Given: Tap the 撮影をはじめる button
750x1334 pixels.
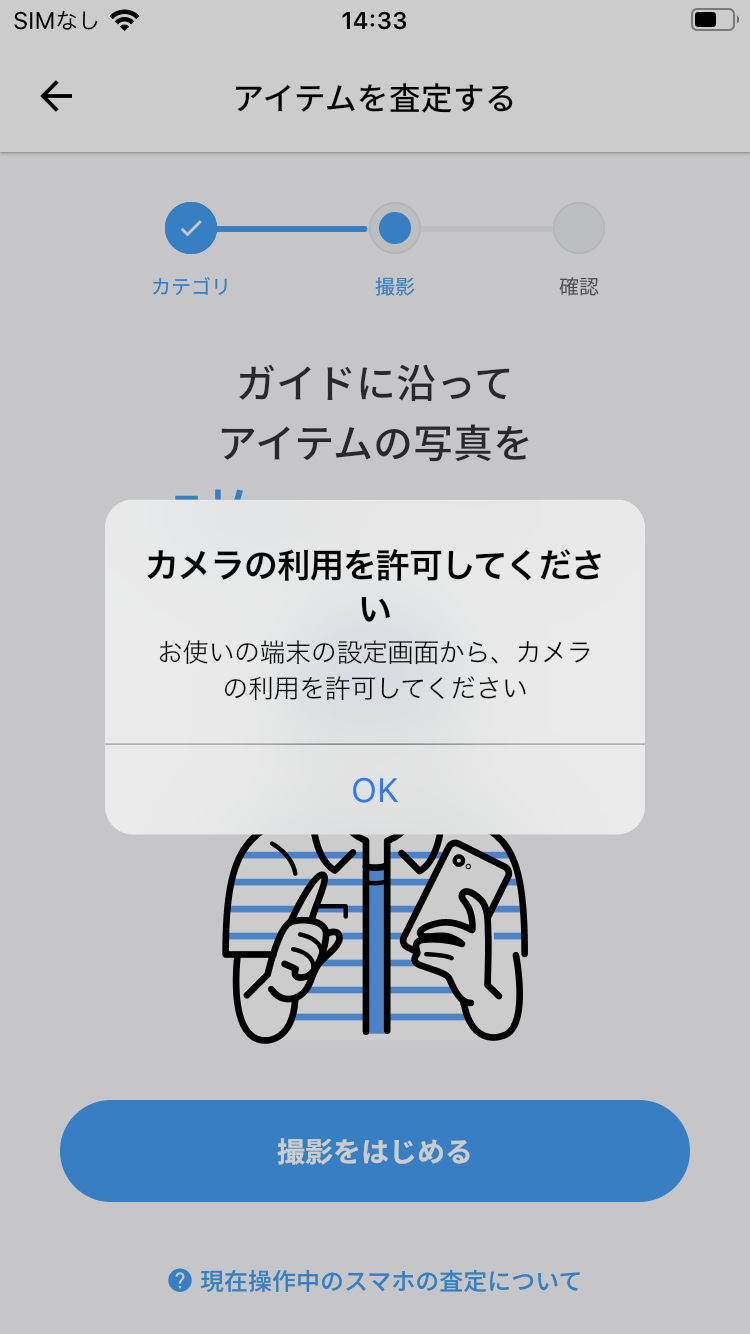Looking at the screenshot, I should point(375,1151).
